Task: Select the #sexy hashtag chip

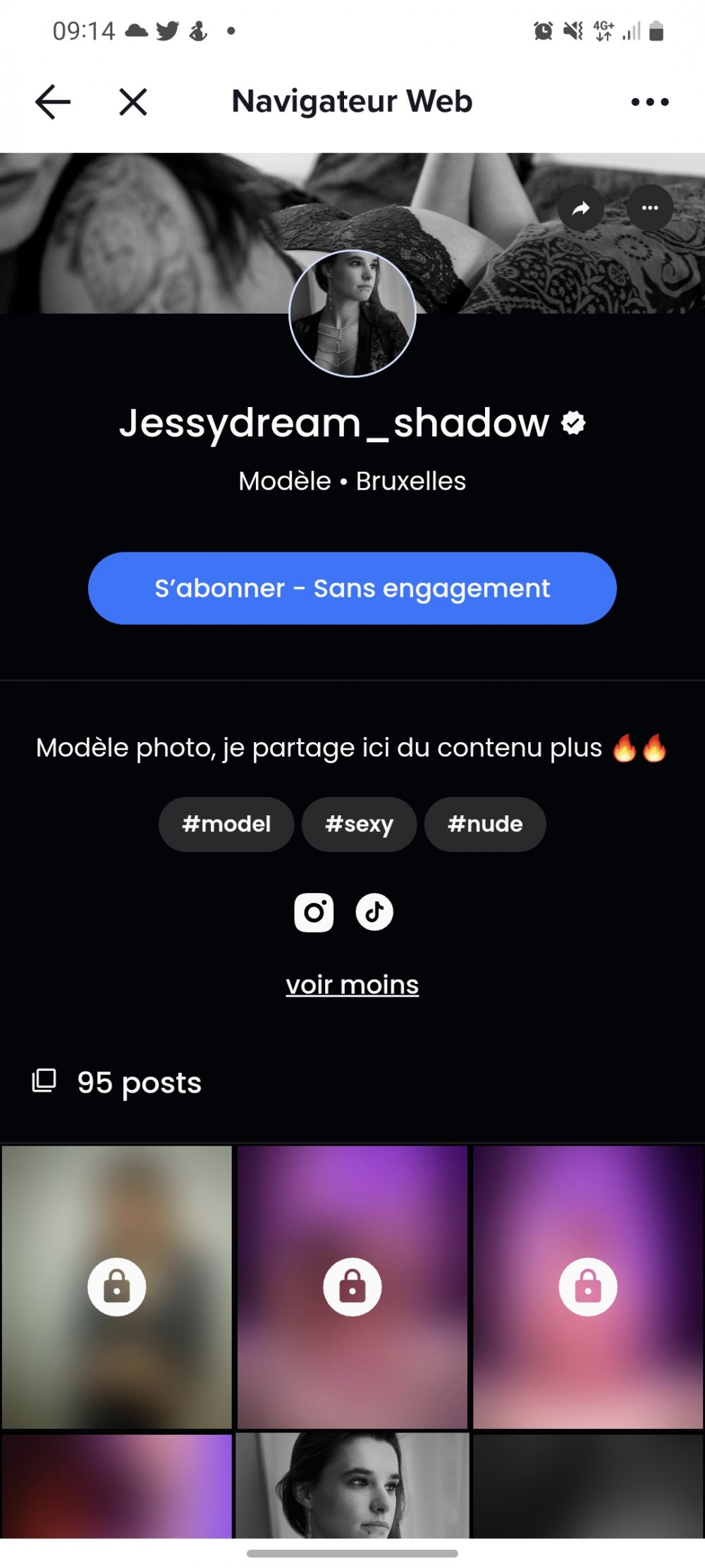Action: coord(359,824)
